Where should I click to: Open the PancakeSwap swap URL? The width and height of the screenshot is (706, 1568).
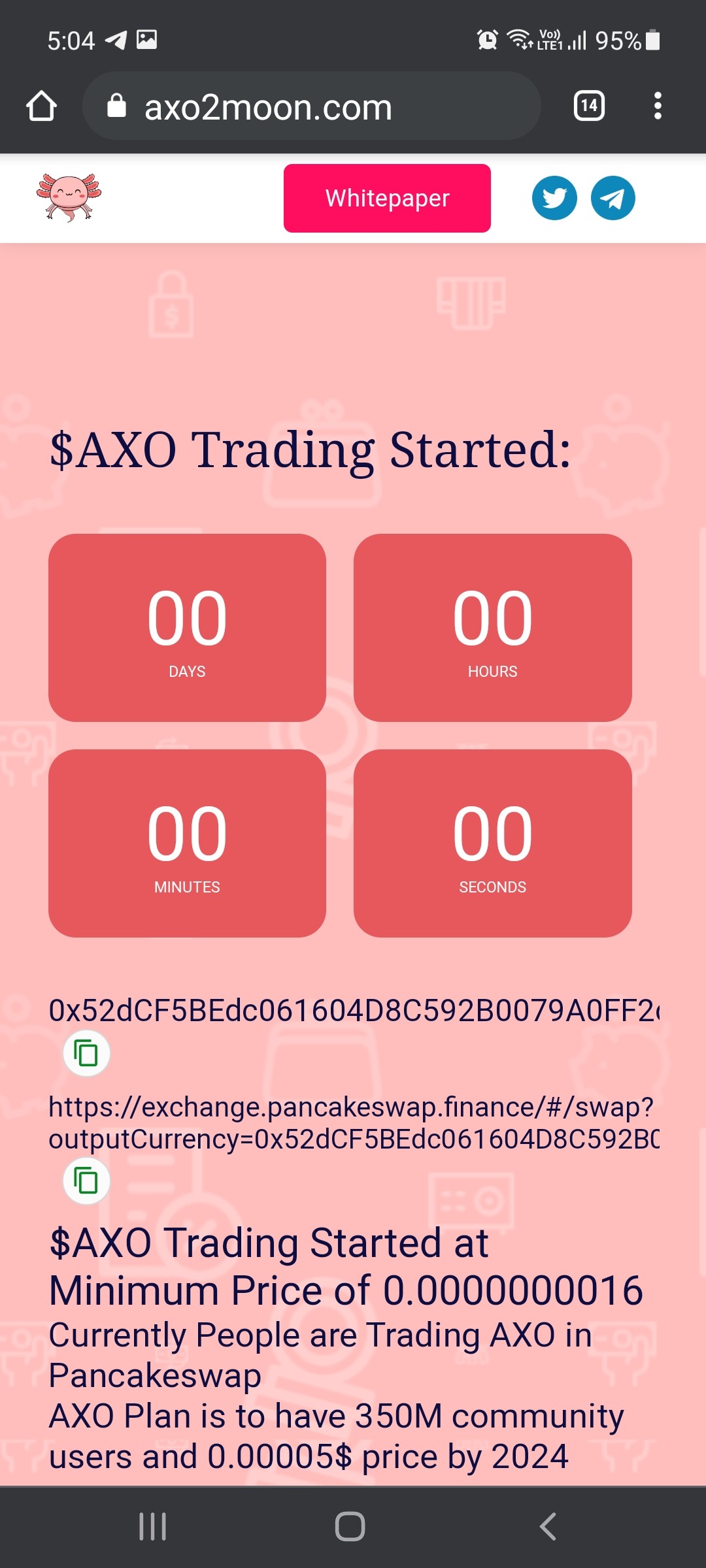[x=354, y=1122]
